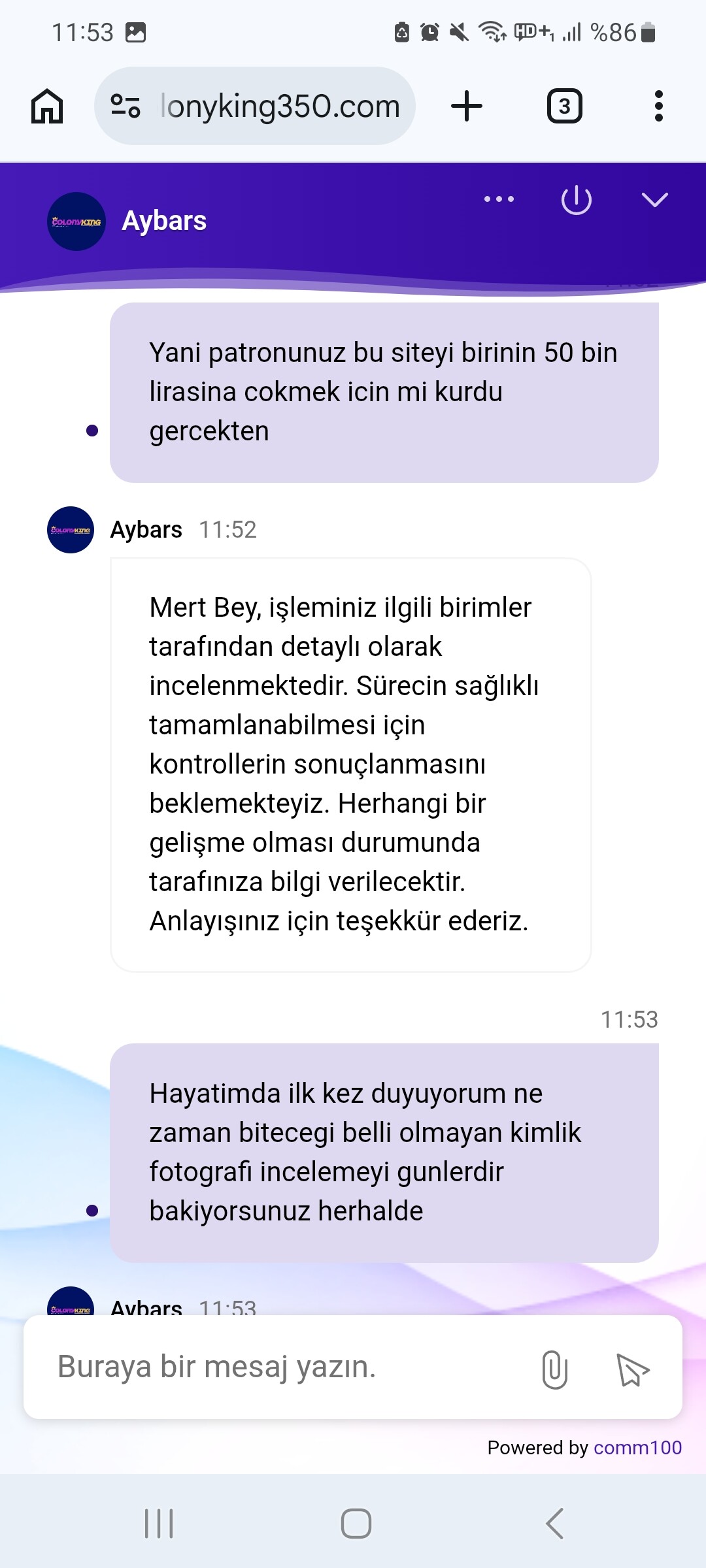Open a new browser tab
The width and height of the screenshot is (706, 1568).
pyautogui.click(x=467, y=106)
